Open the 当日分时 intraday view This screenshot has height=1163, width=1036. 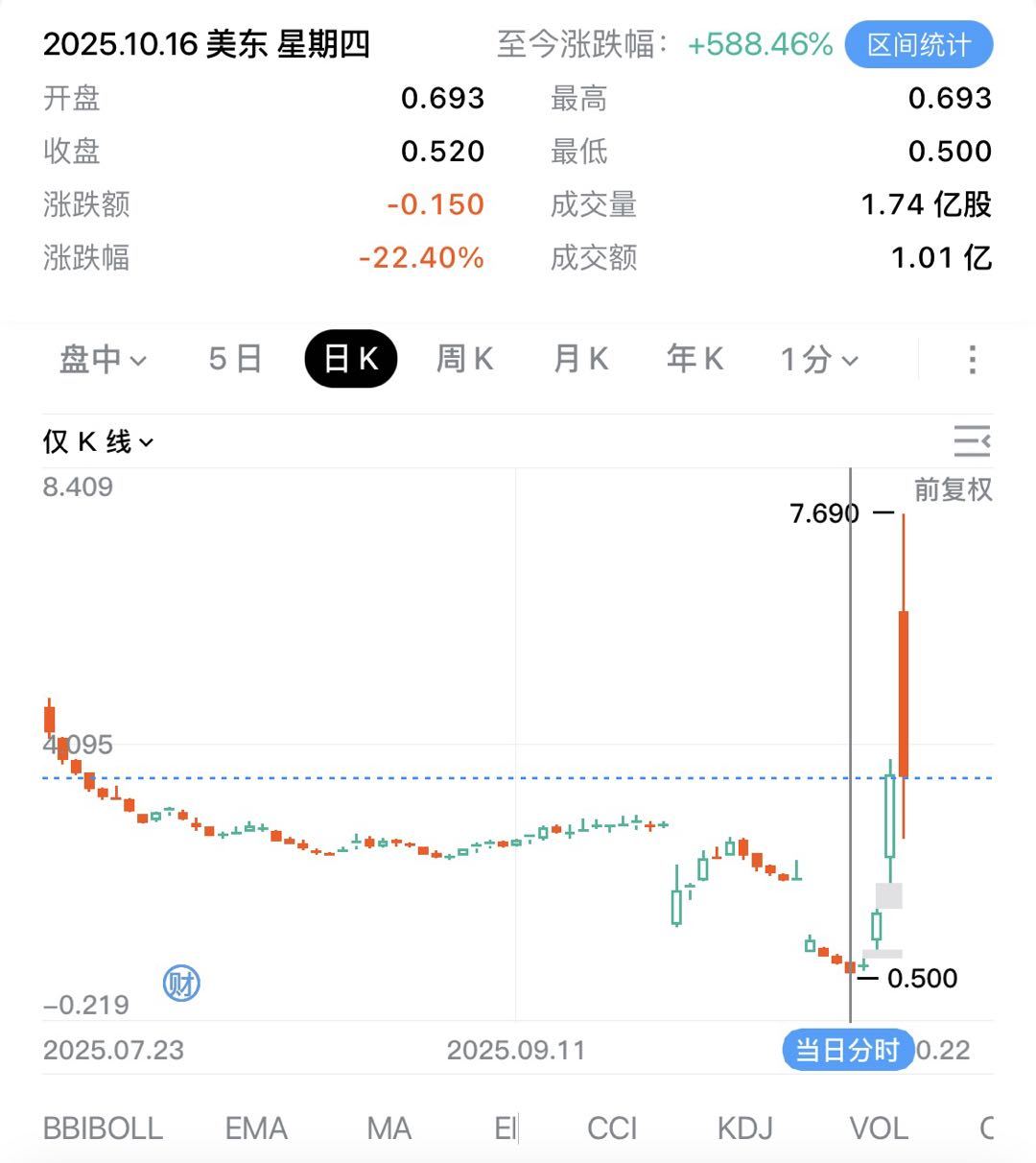(x=847, y=1050)
